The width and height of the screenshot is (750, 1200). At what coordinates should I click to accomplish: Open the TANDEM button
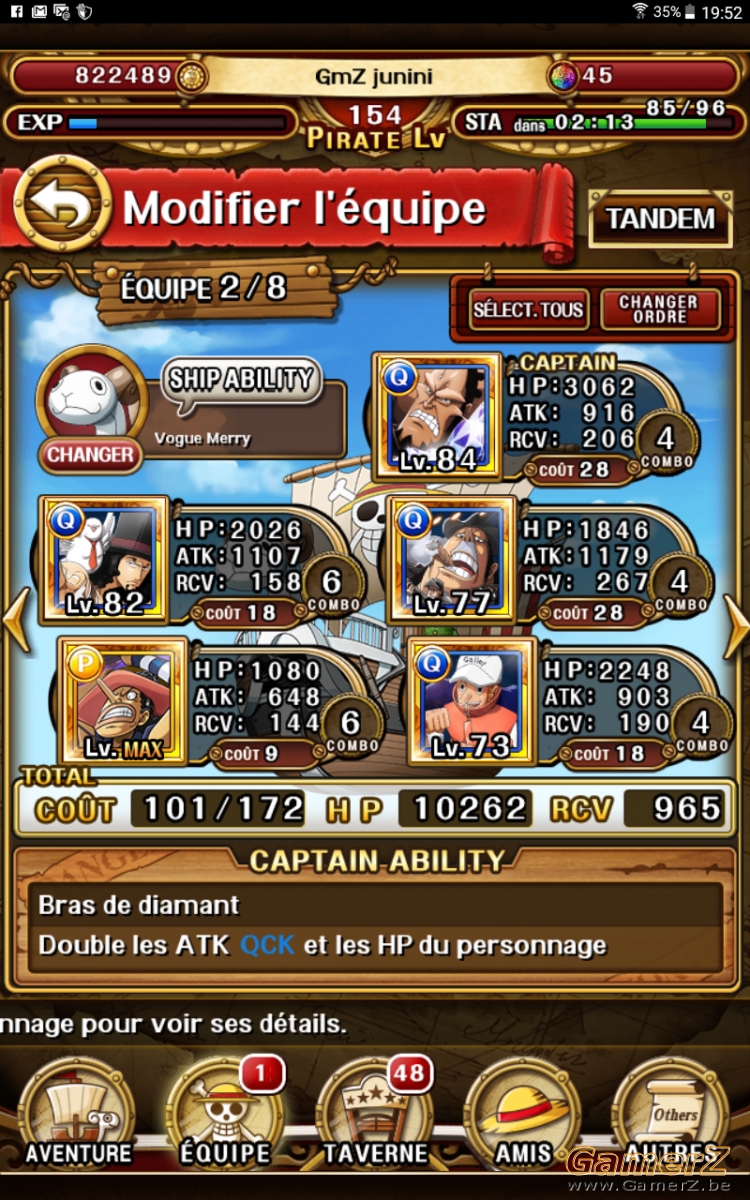(x=661, y=219)
